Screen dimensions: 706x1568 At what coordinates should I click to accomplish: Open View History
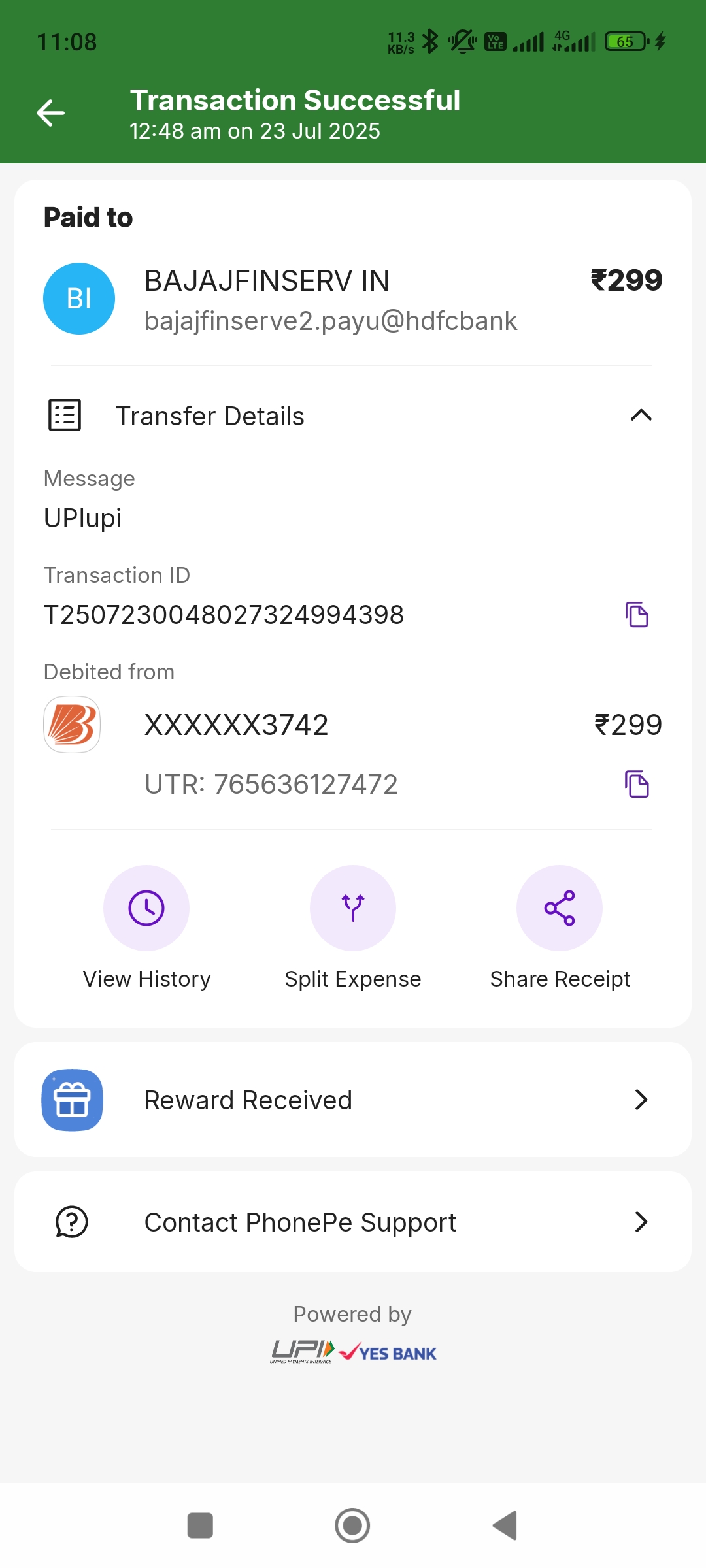(146, 908)
